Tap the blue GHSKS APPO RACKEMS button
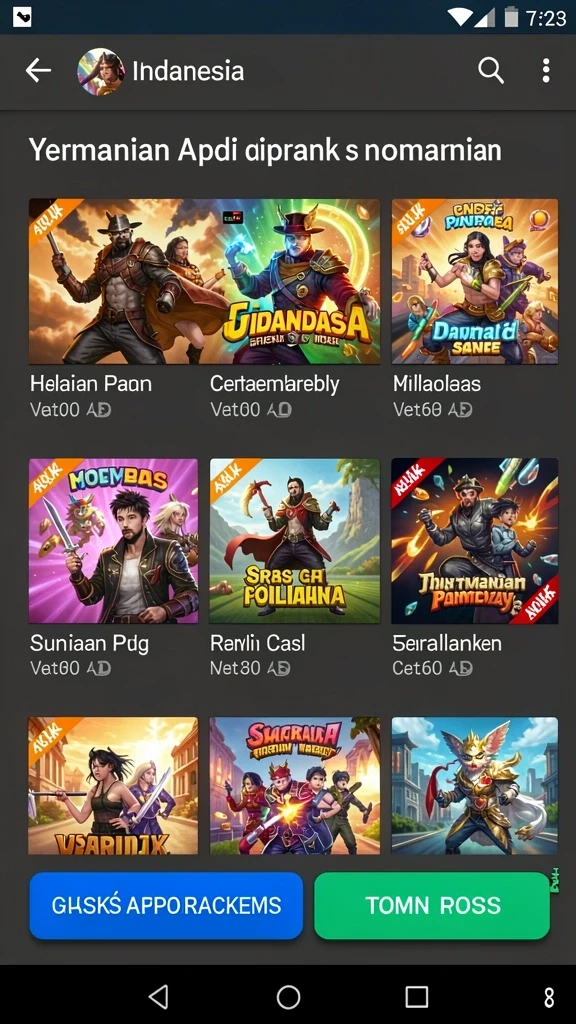Viewport: 576px width, 1024px height. (x=166, y=906)
